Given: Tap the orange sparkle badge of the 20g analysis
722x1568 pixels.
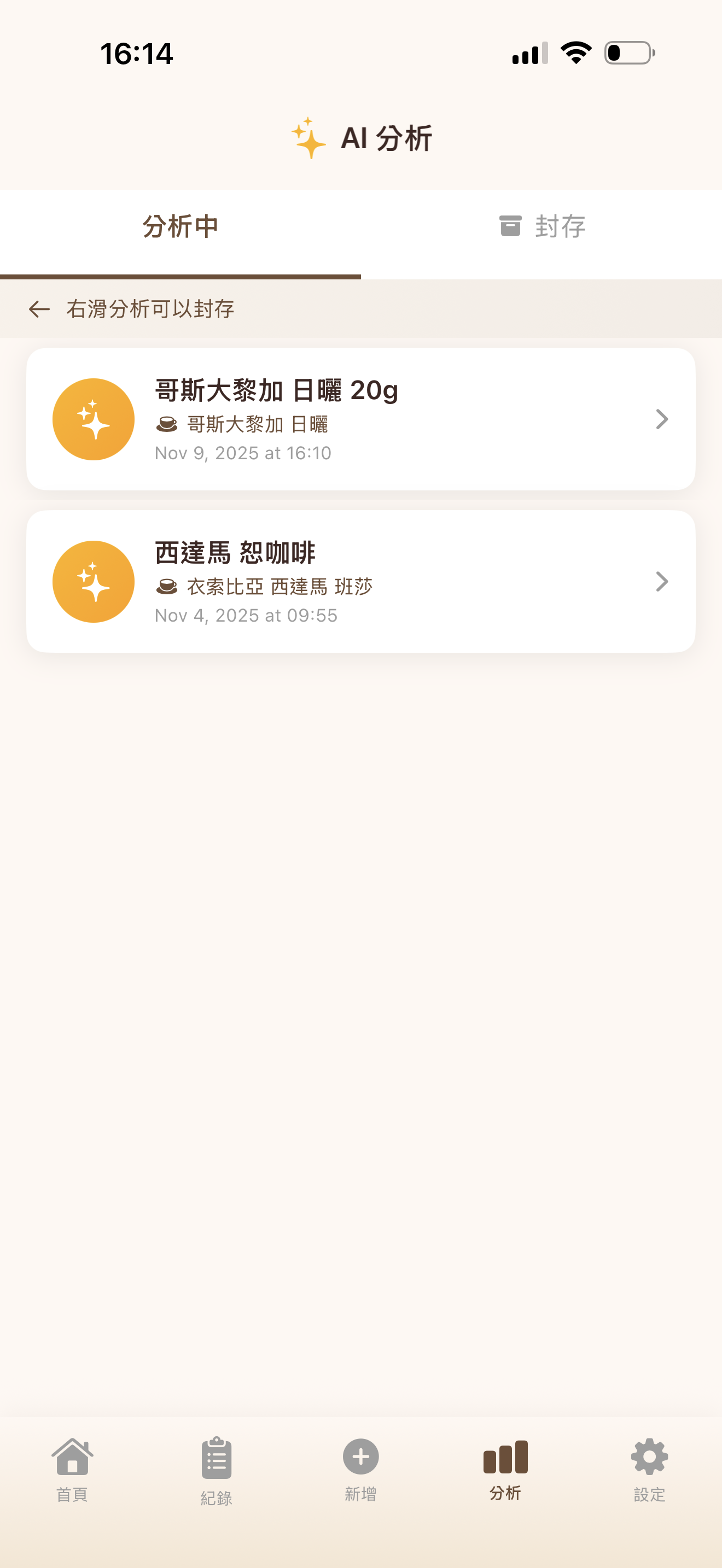Looking at the screenshot, I should (x=92, y=418).
